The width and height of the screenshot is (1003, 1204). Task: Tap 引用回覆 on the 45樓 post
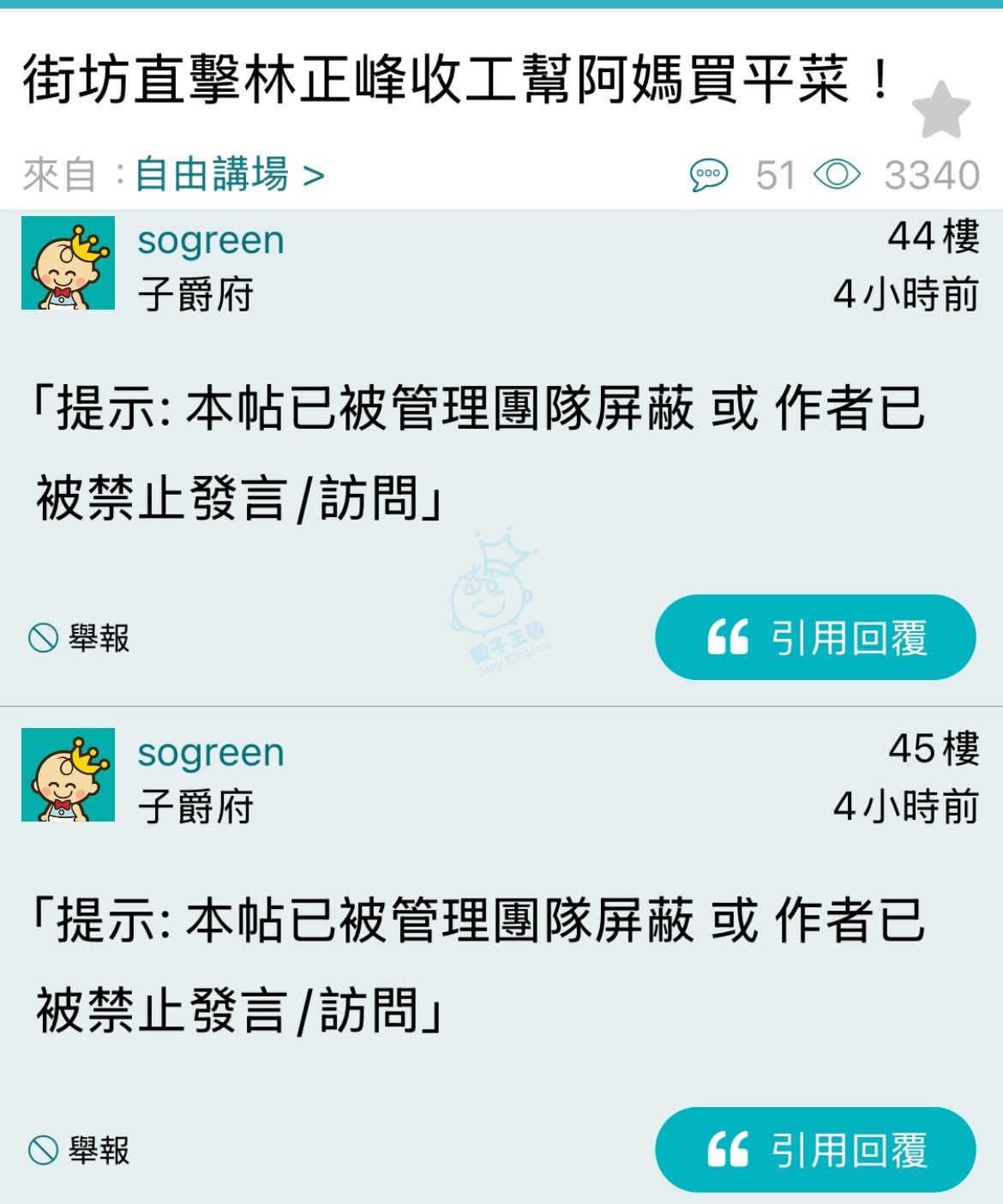815,1149
